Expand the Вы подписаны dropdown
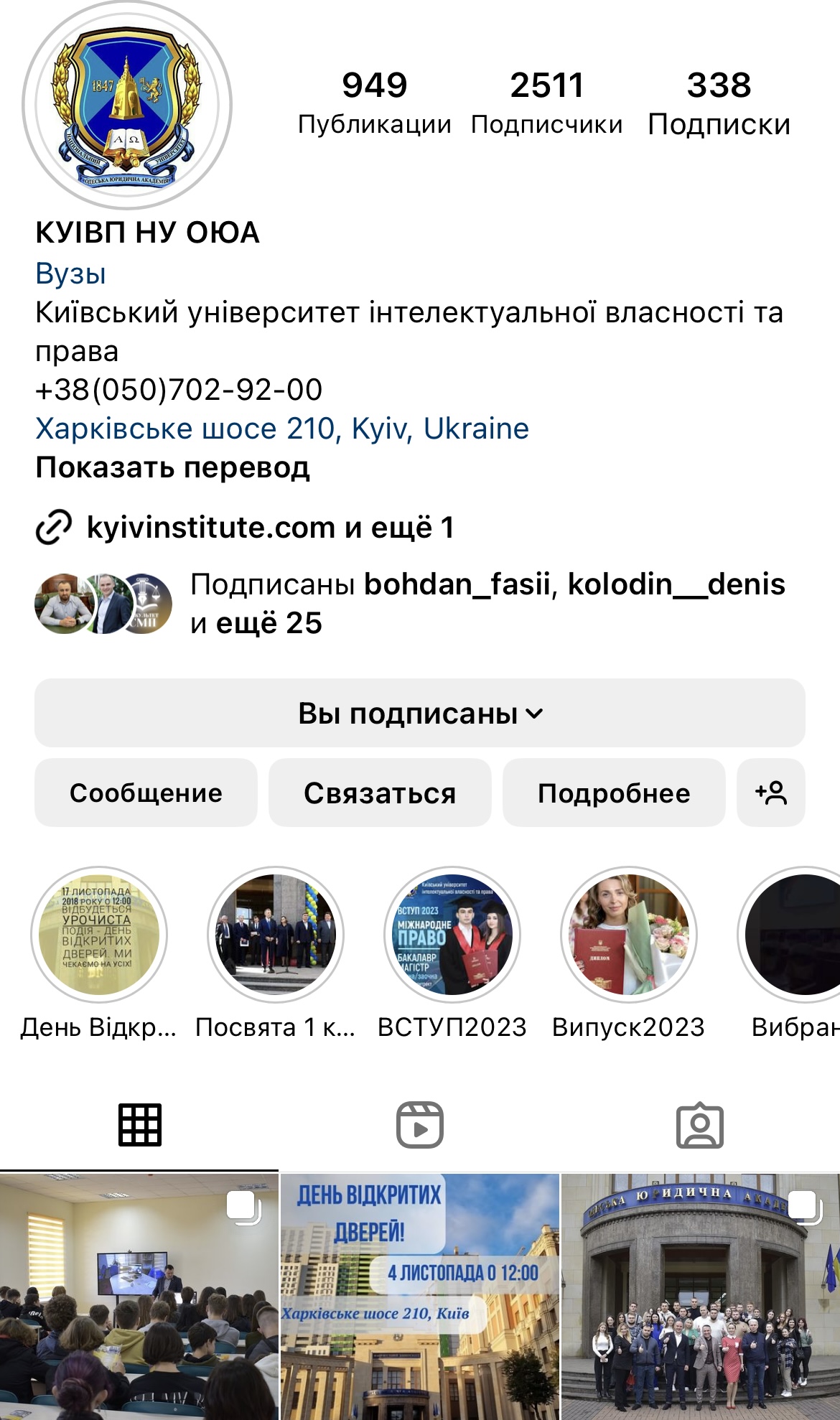840x1420 pixels. pyautogui.click(x=420, y=713)
